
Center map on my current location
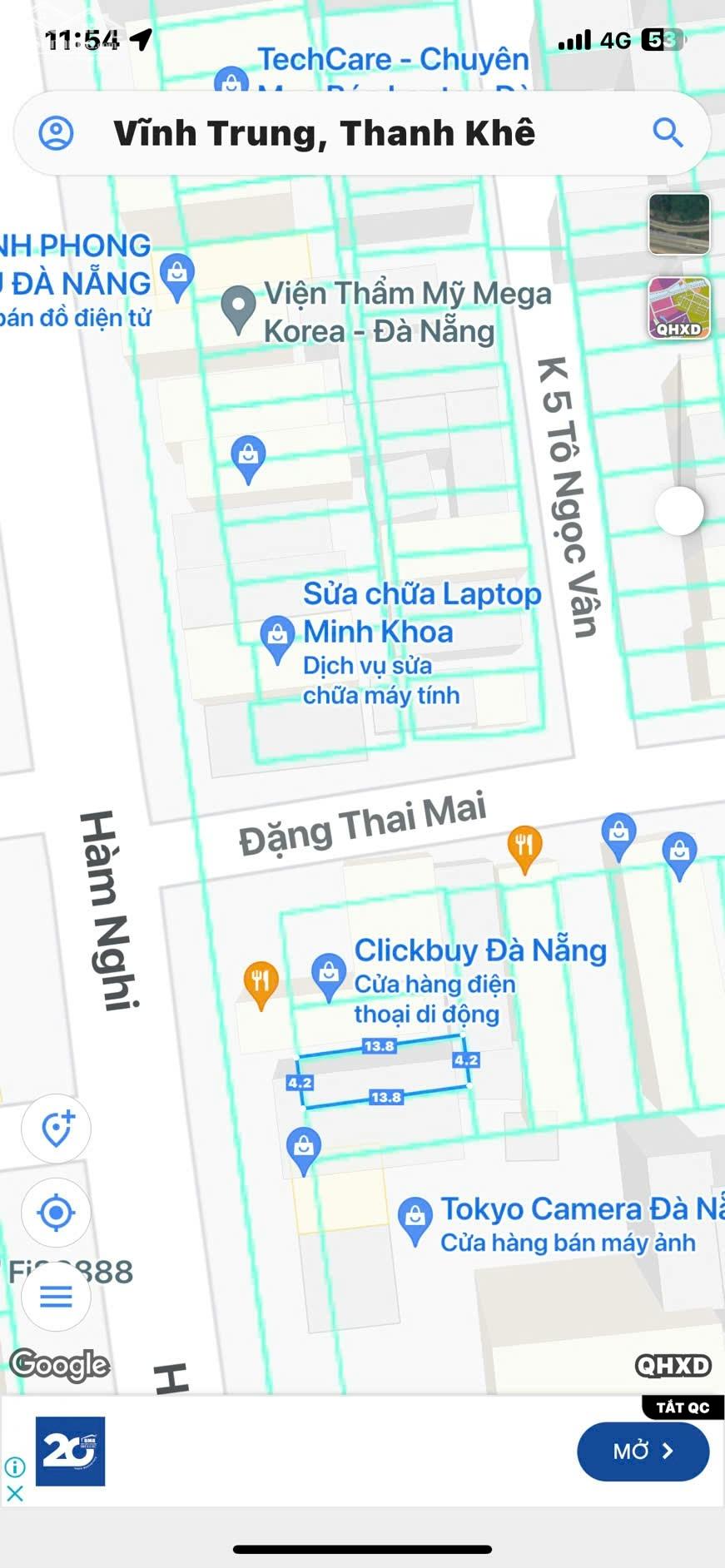[57, 1213]
